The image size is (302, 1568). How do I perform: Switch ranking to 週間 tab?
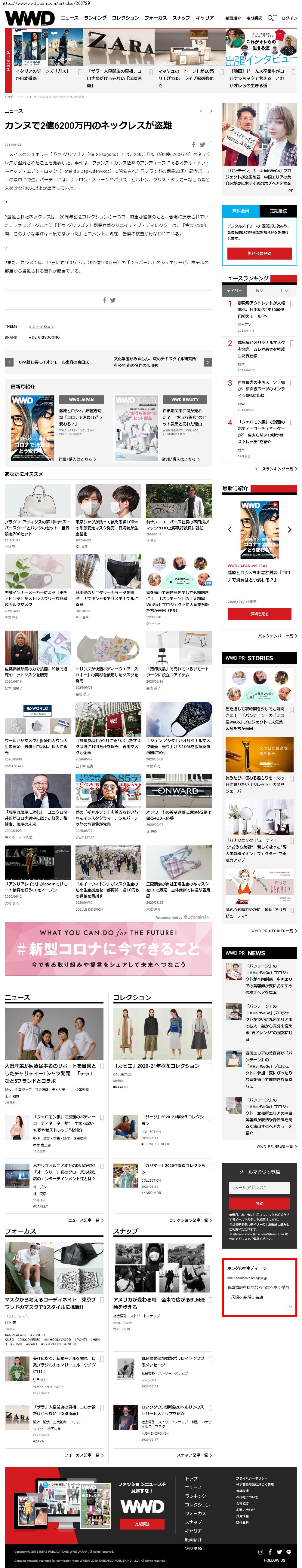tap(259, 291)
